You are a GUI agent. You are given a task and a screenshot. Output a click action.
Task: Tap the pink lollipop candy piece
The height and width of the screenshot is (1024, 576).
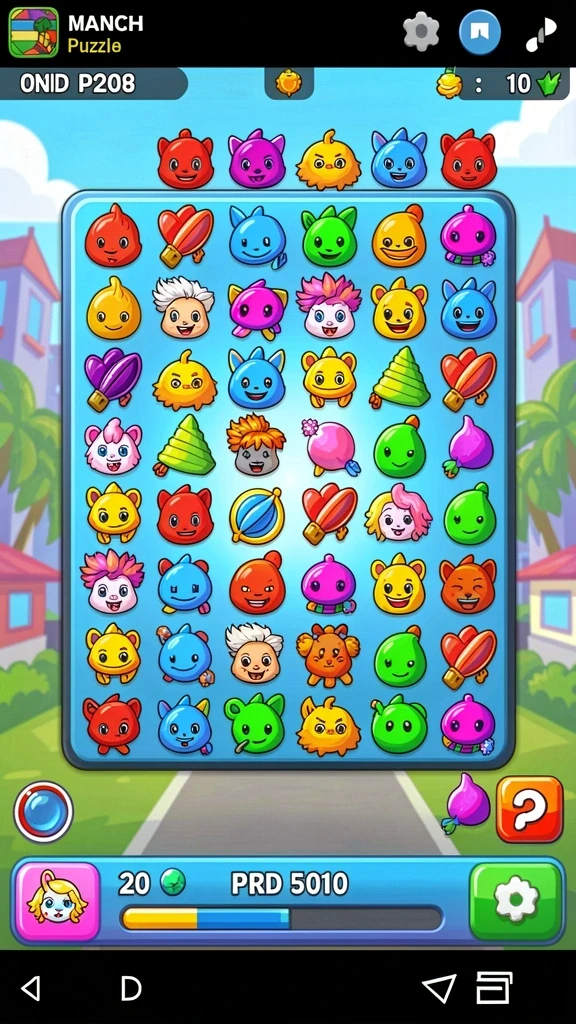[330, 447]
